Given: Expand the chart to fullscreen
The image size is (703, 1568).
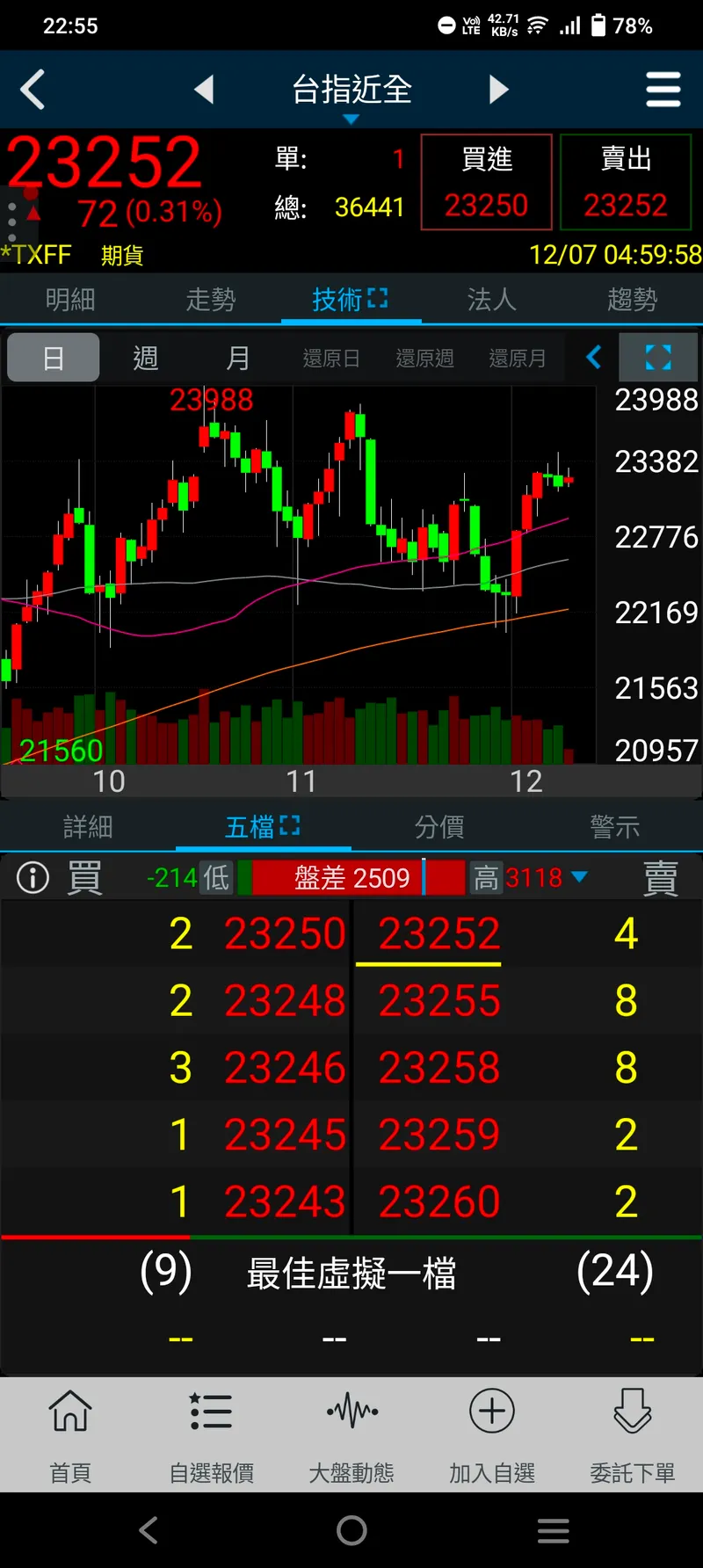Looking at the screenshot, I should [x=658, y=357].
